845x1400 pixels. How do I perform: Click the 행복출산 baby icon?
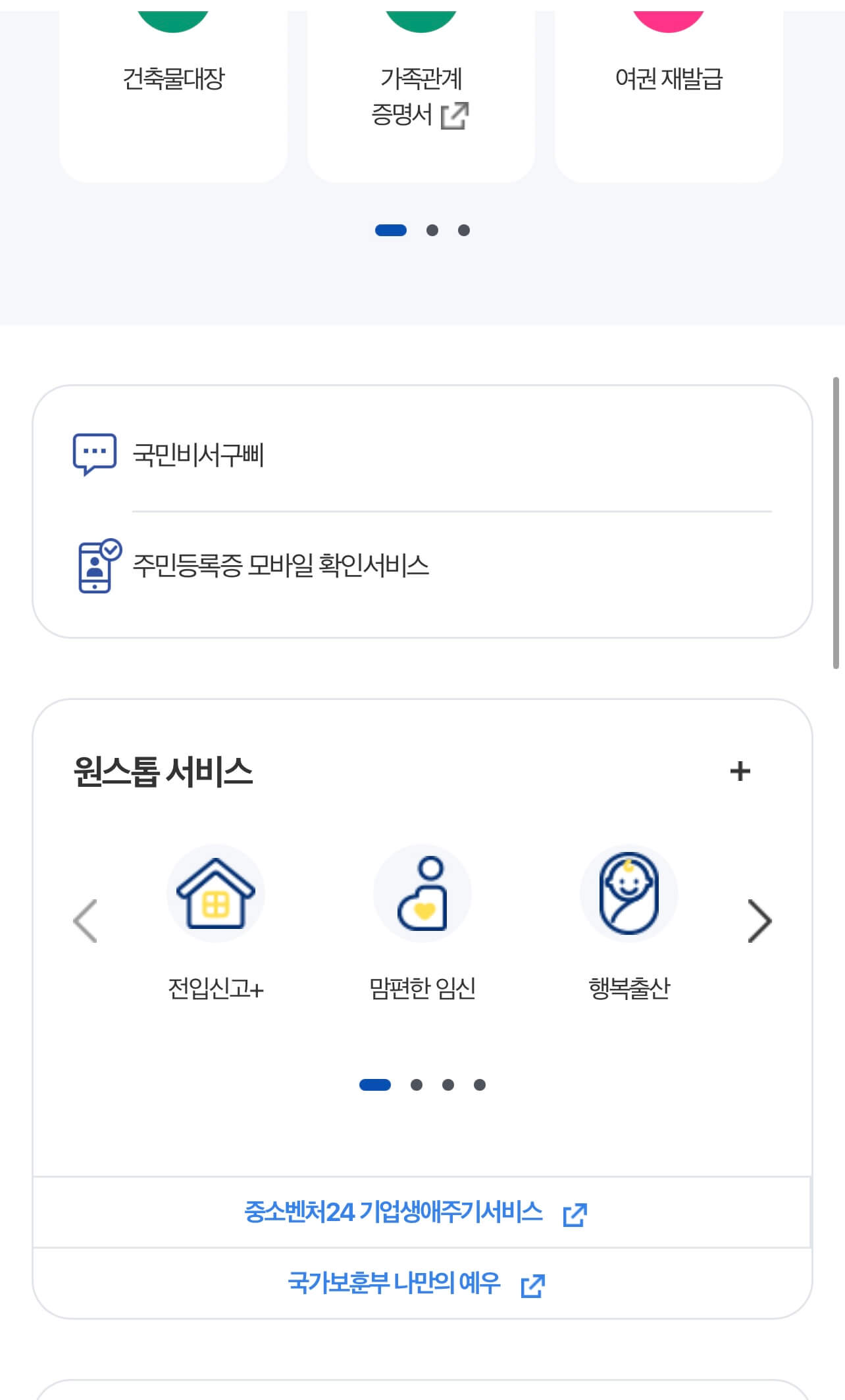pyautogui.click(x=629, y=893)
